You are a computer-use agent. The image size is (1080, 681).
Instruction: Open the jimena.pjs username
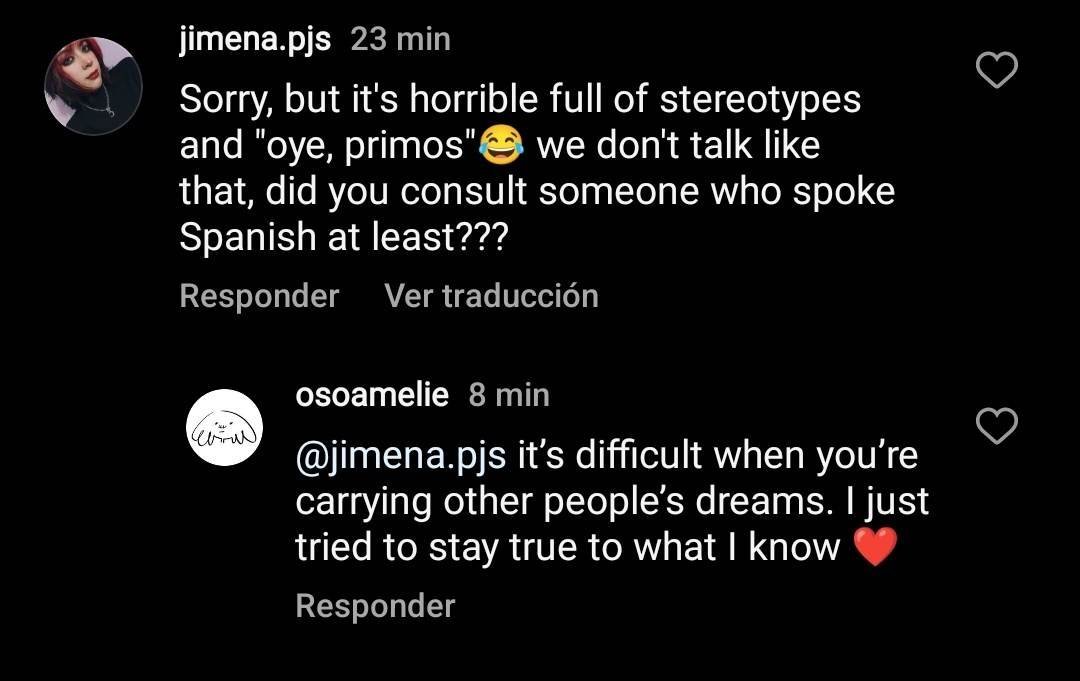(x=256, y=39)
